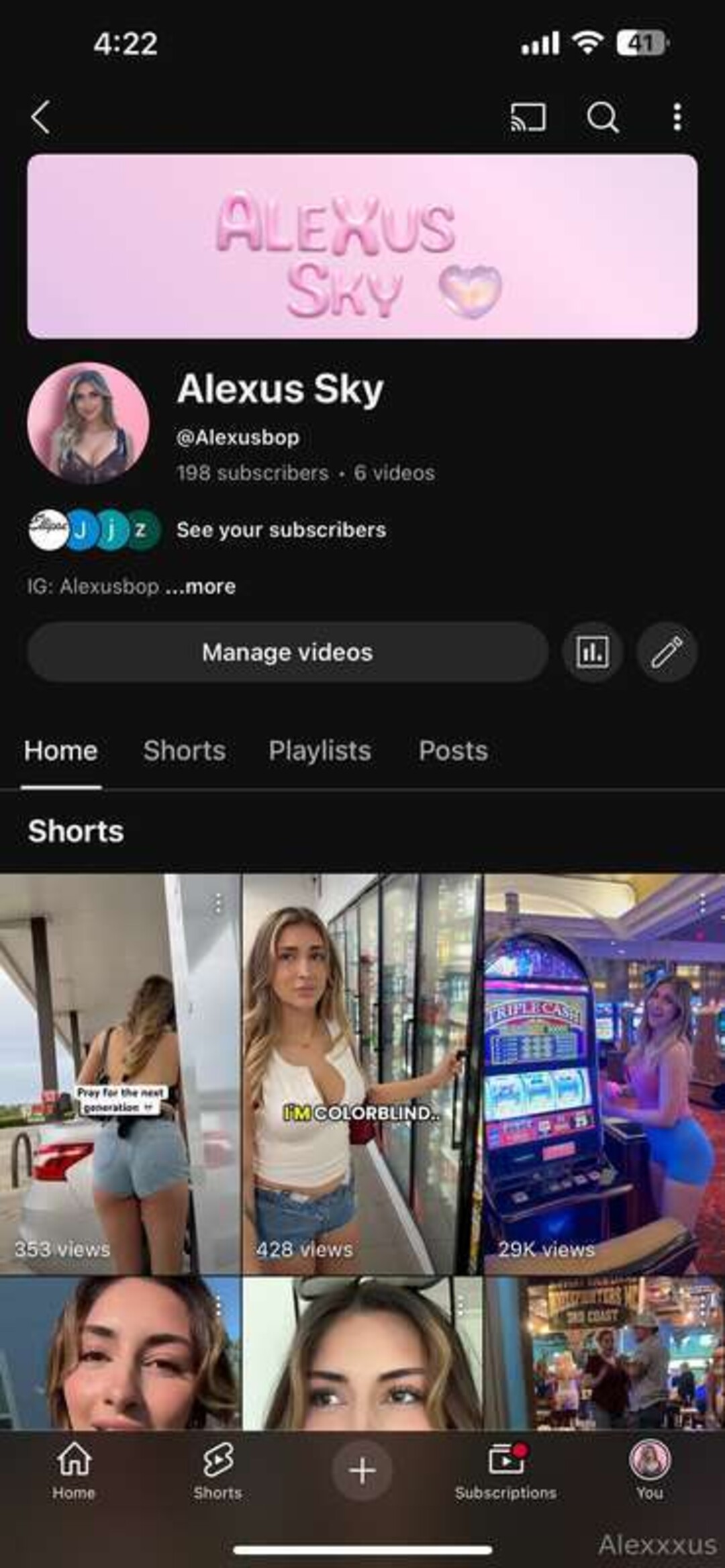The height and width of the screenshot is (1568, 725).
Task: Go to Home in bottom navigation
Action: click(x=73, y=1471)
